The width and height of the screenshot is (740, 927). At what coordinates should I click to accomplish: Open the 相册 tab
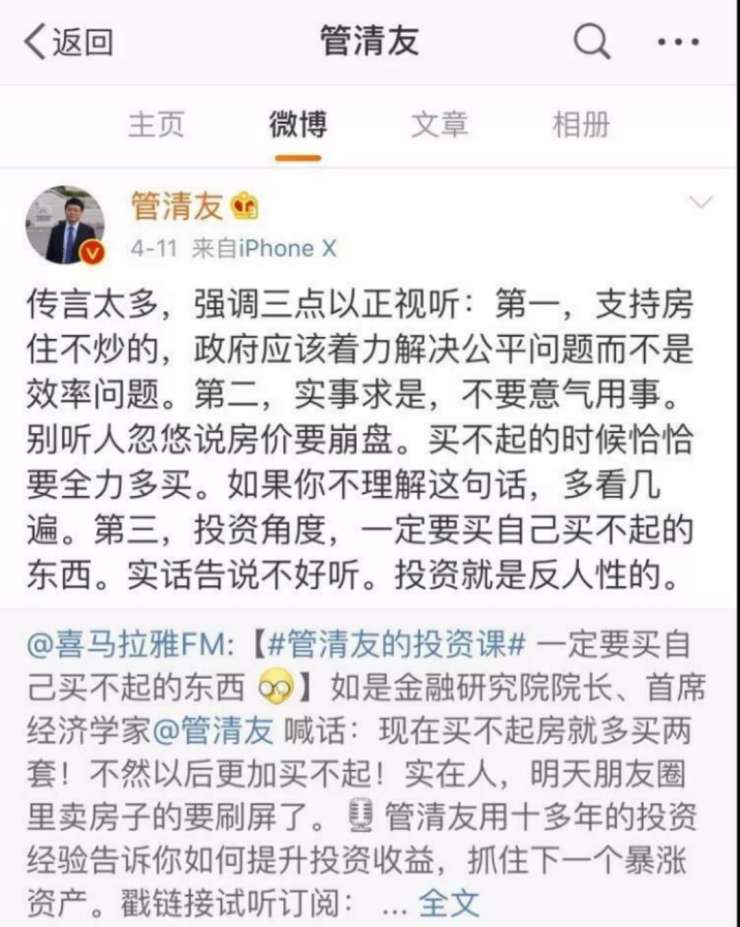coord(580,125)
